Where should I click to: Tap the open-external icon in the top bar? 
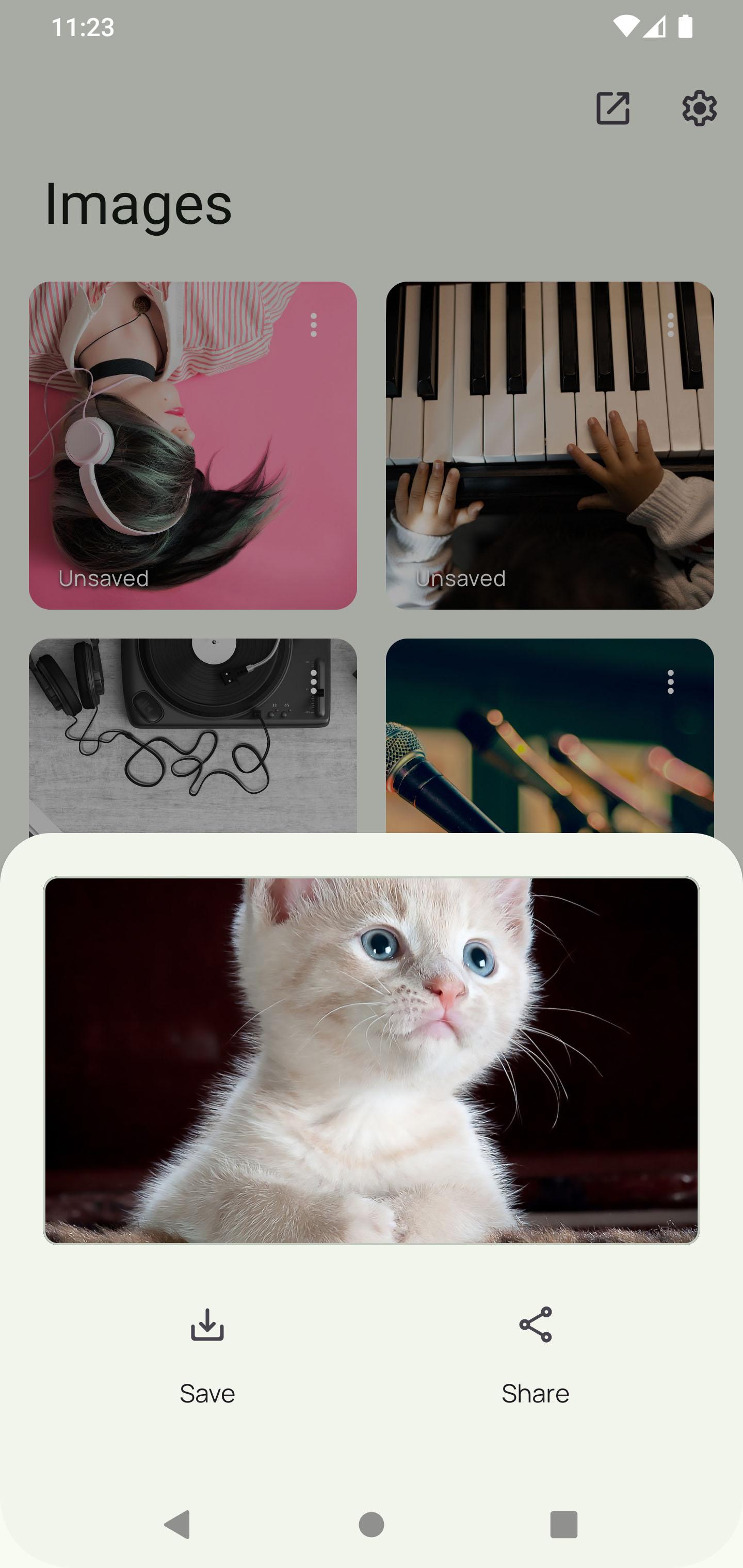tap(612, 109)
